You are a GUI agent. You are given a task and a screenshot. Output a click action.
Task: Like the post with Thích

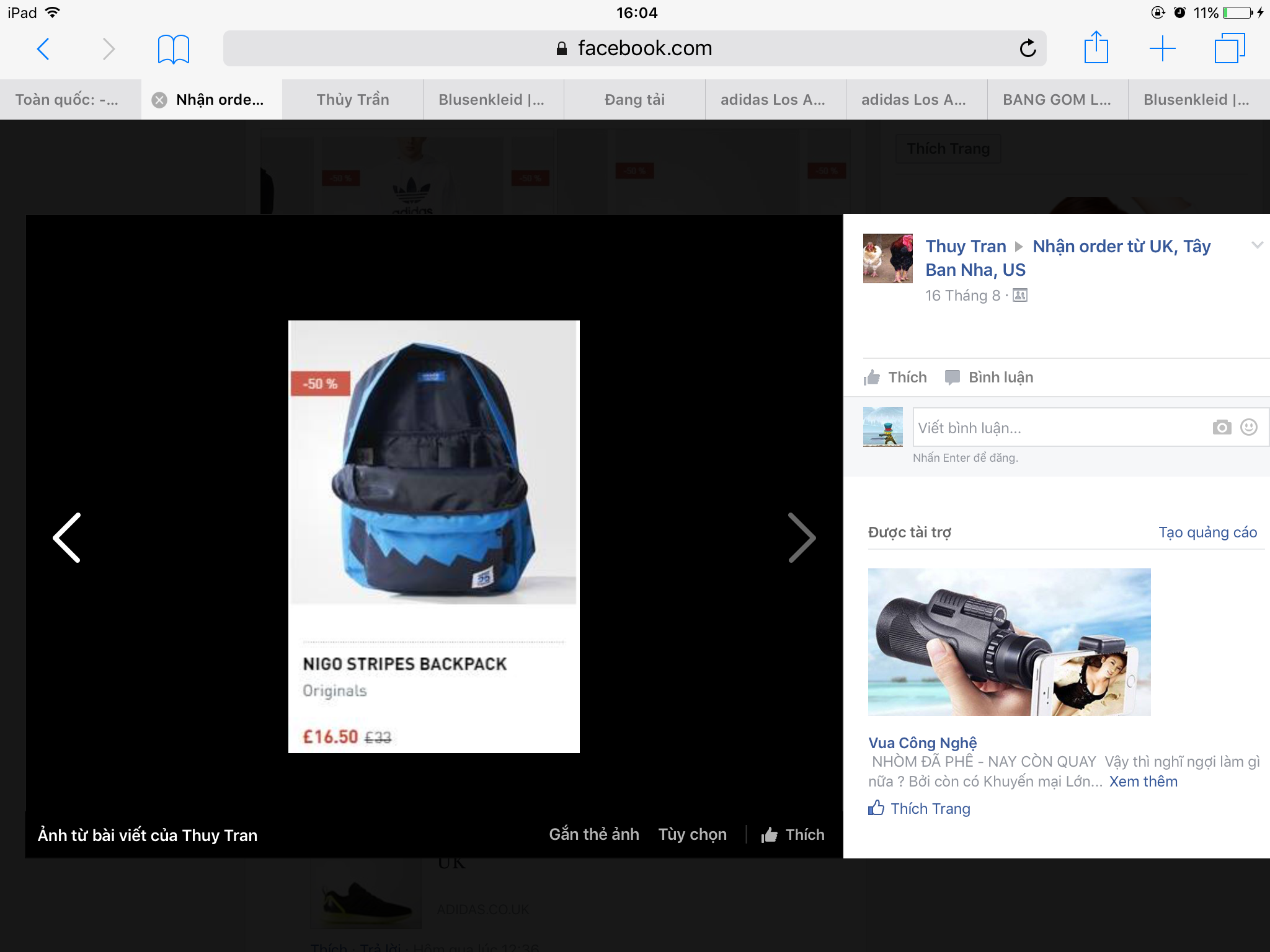point(895,377)
